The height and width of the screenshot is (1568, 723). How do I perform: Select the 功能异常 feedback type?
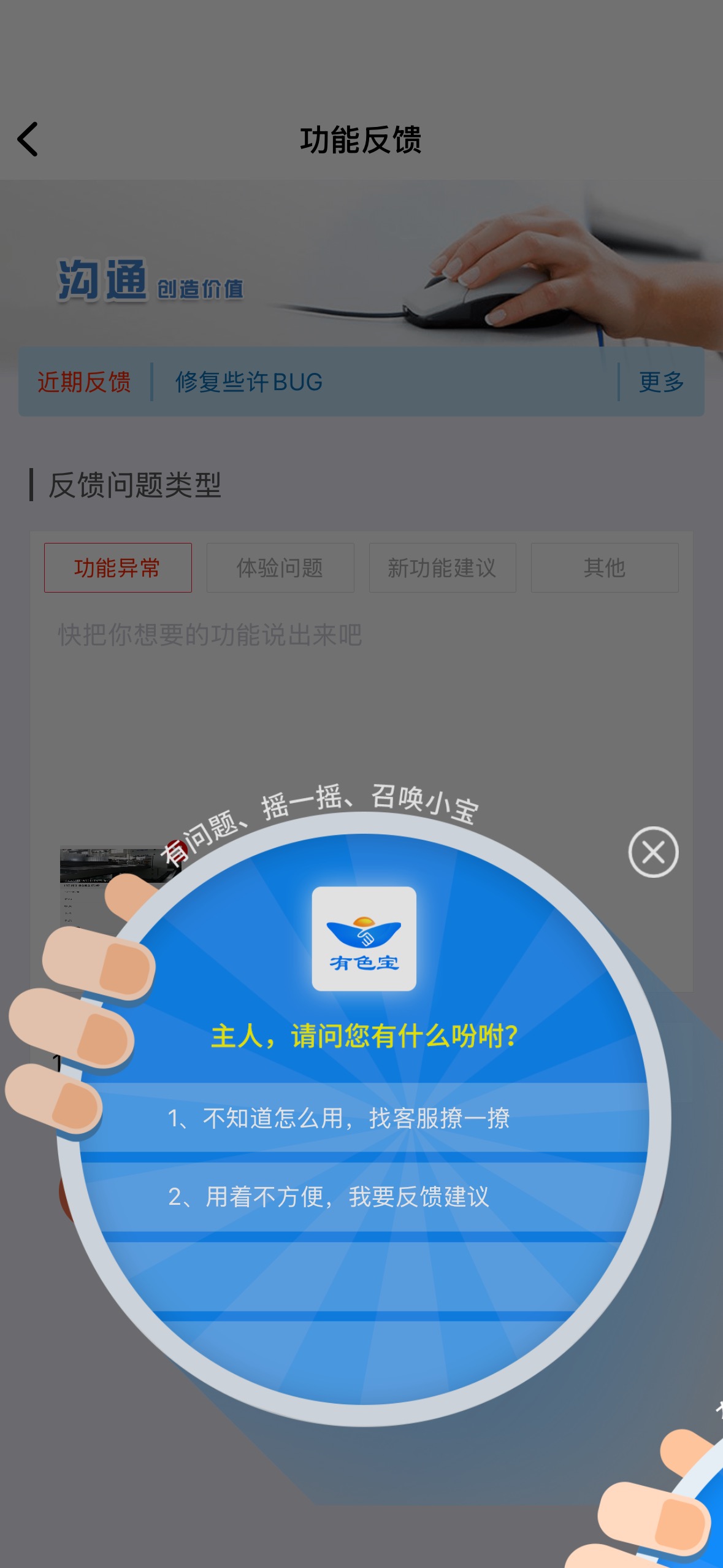[x=118, y=567]
